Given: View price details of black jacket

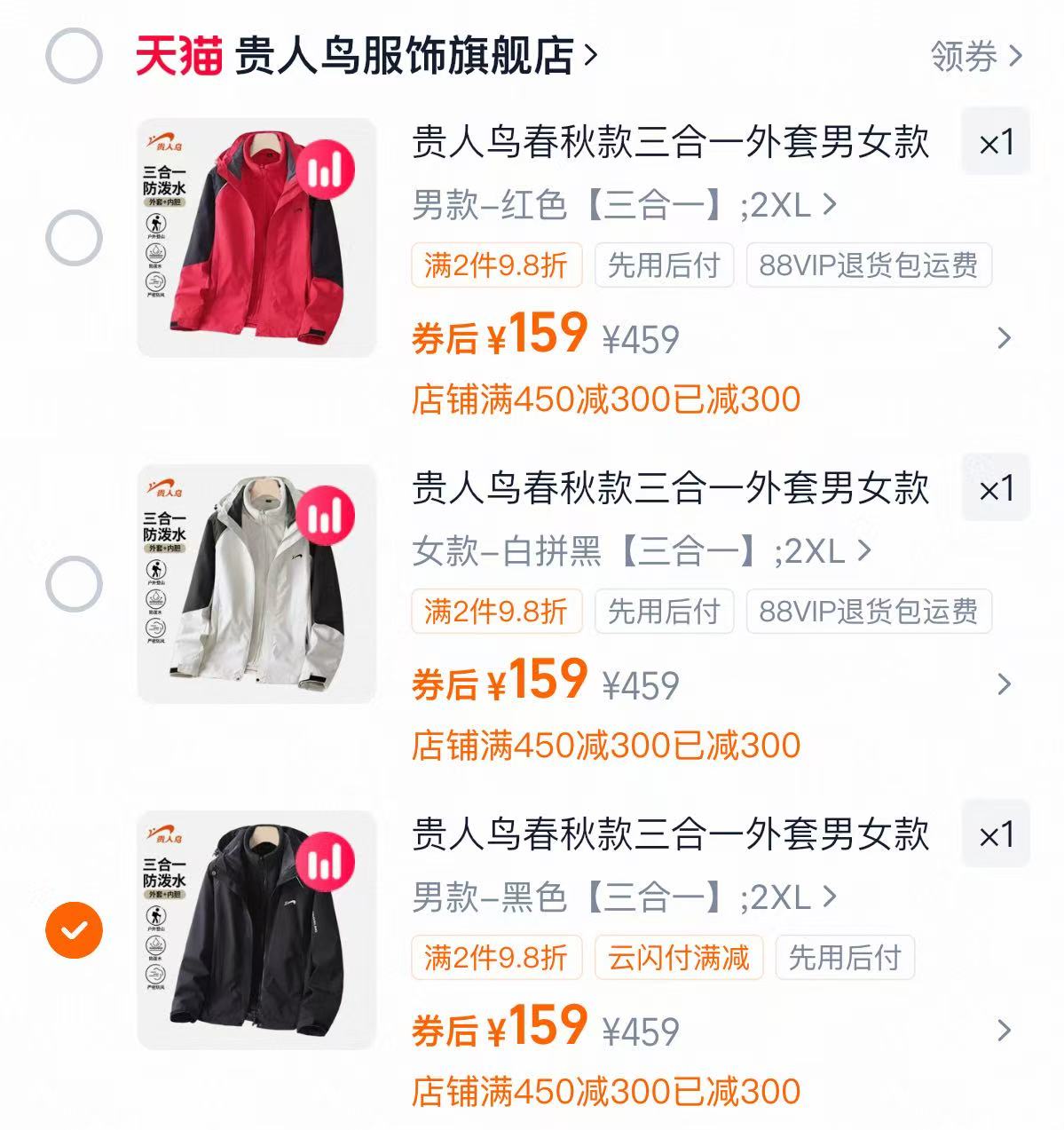Looking at the screenshot, I should [x=1004, y=1031].
